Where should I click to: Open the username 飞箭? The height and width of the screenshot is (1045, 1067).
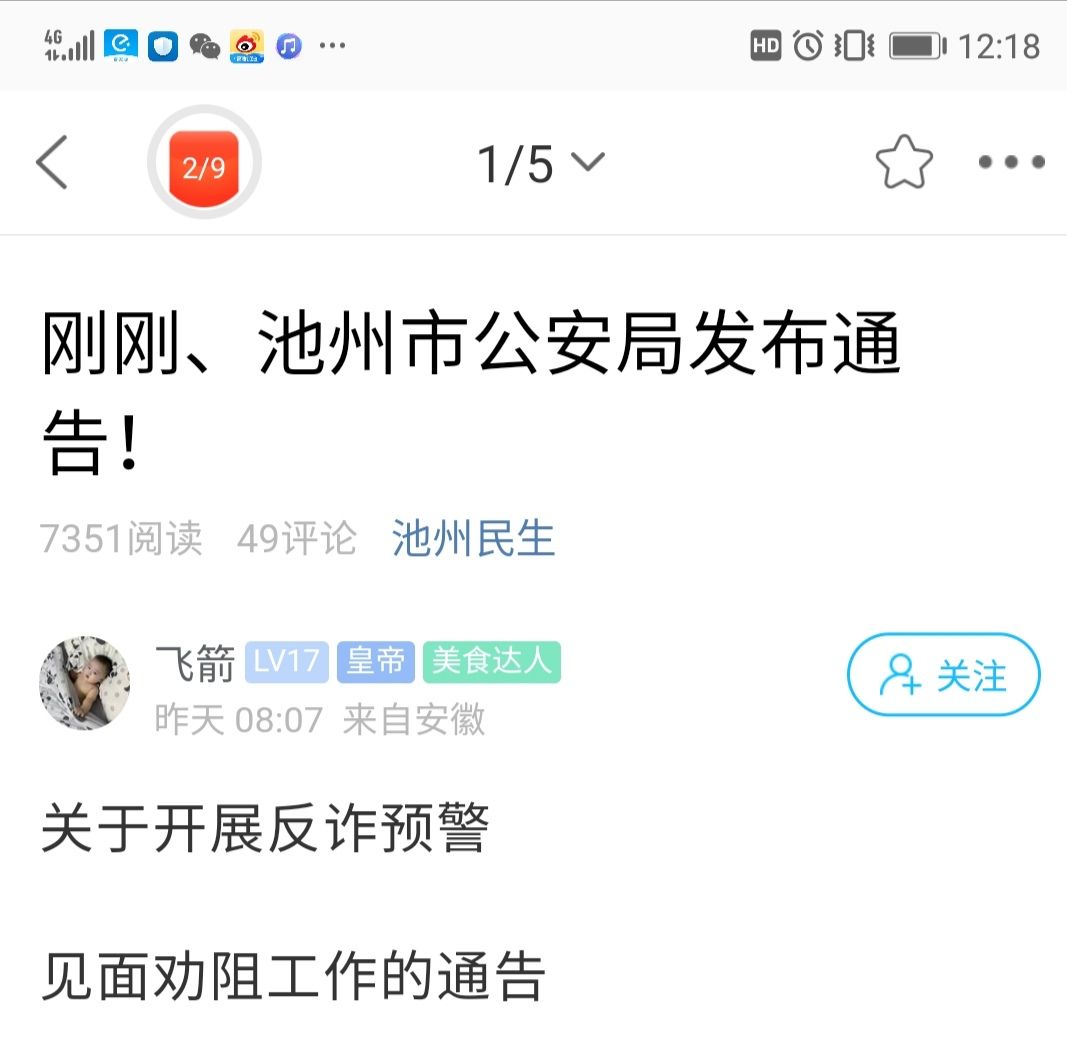[195, 662]
